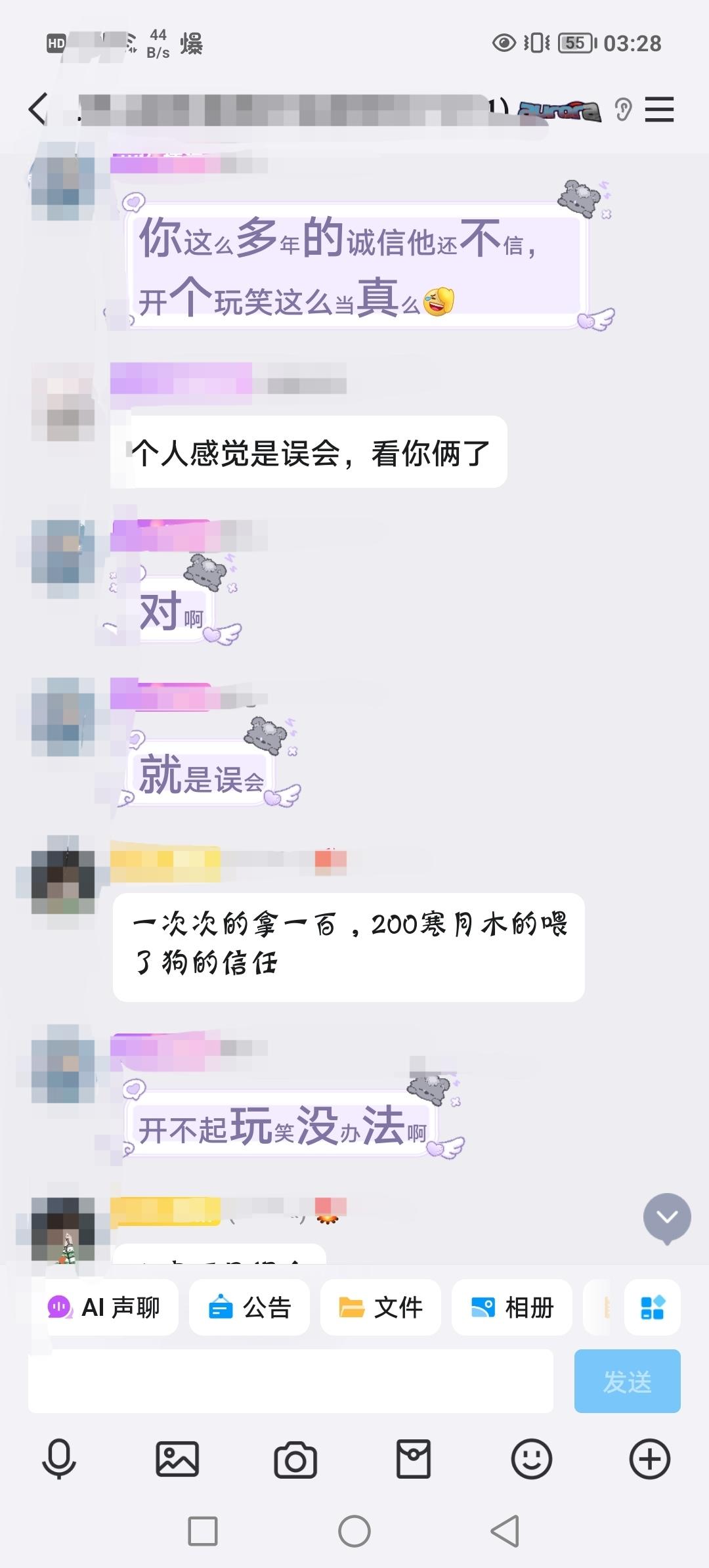Tap the back arrow to leave the chat

coord(37,108)
